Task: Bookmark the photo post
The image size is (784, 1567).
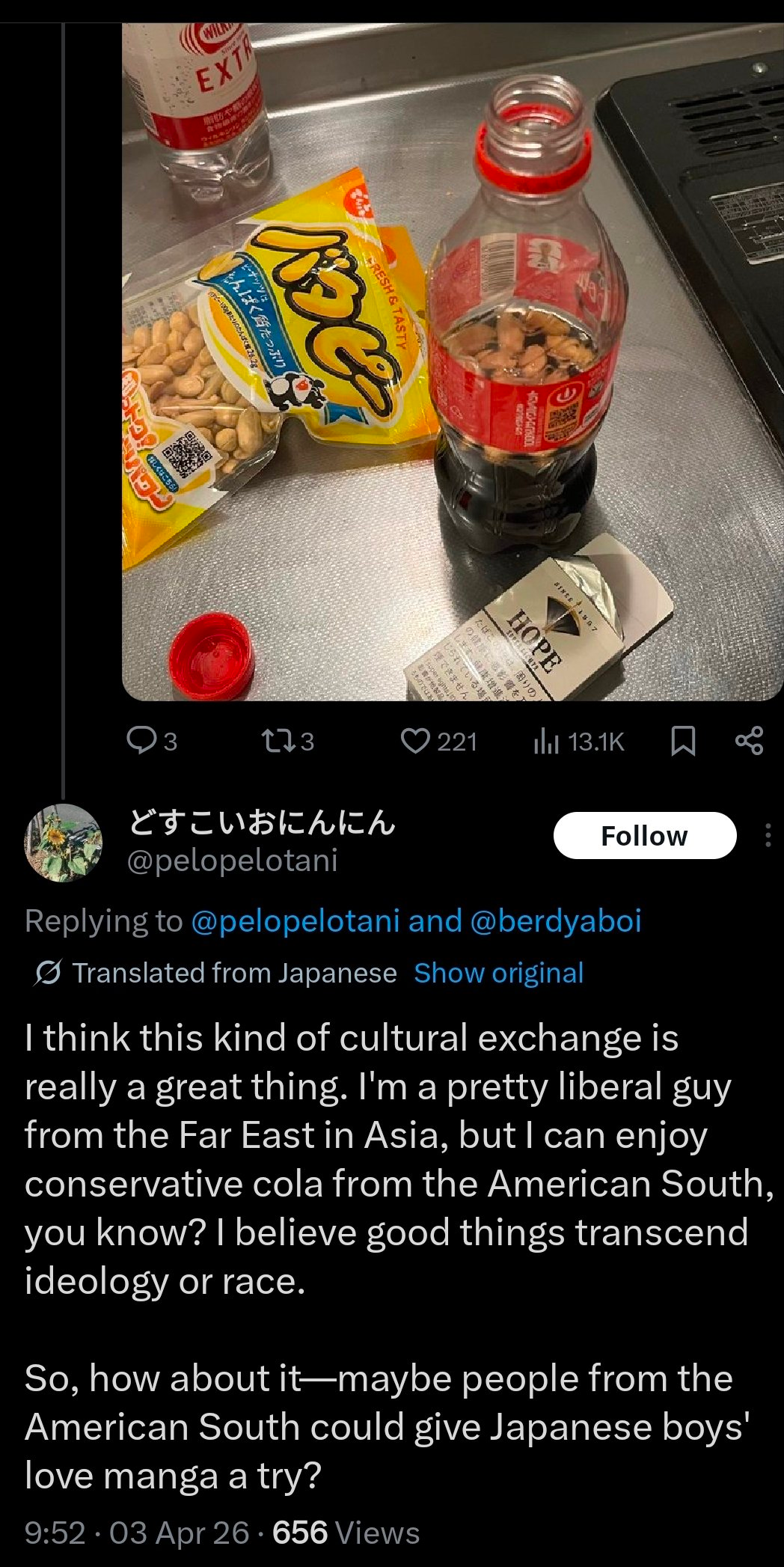Action: coord(683,741)
